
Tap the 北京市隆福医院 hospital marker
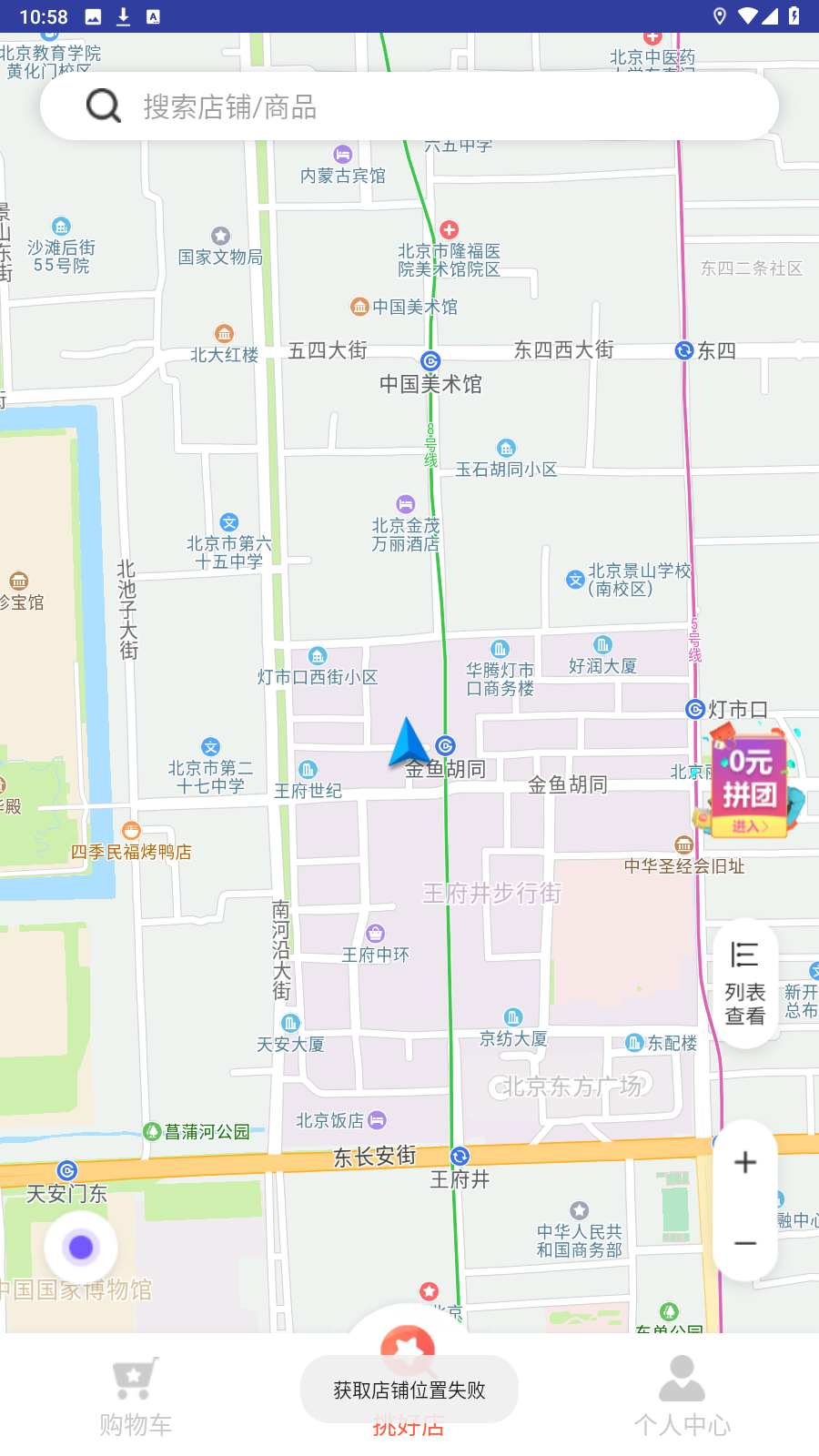tap(450, 229)
